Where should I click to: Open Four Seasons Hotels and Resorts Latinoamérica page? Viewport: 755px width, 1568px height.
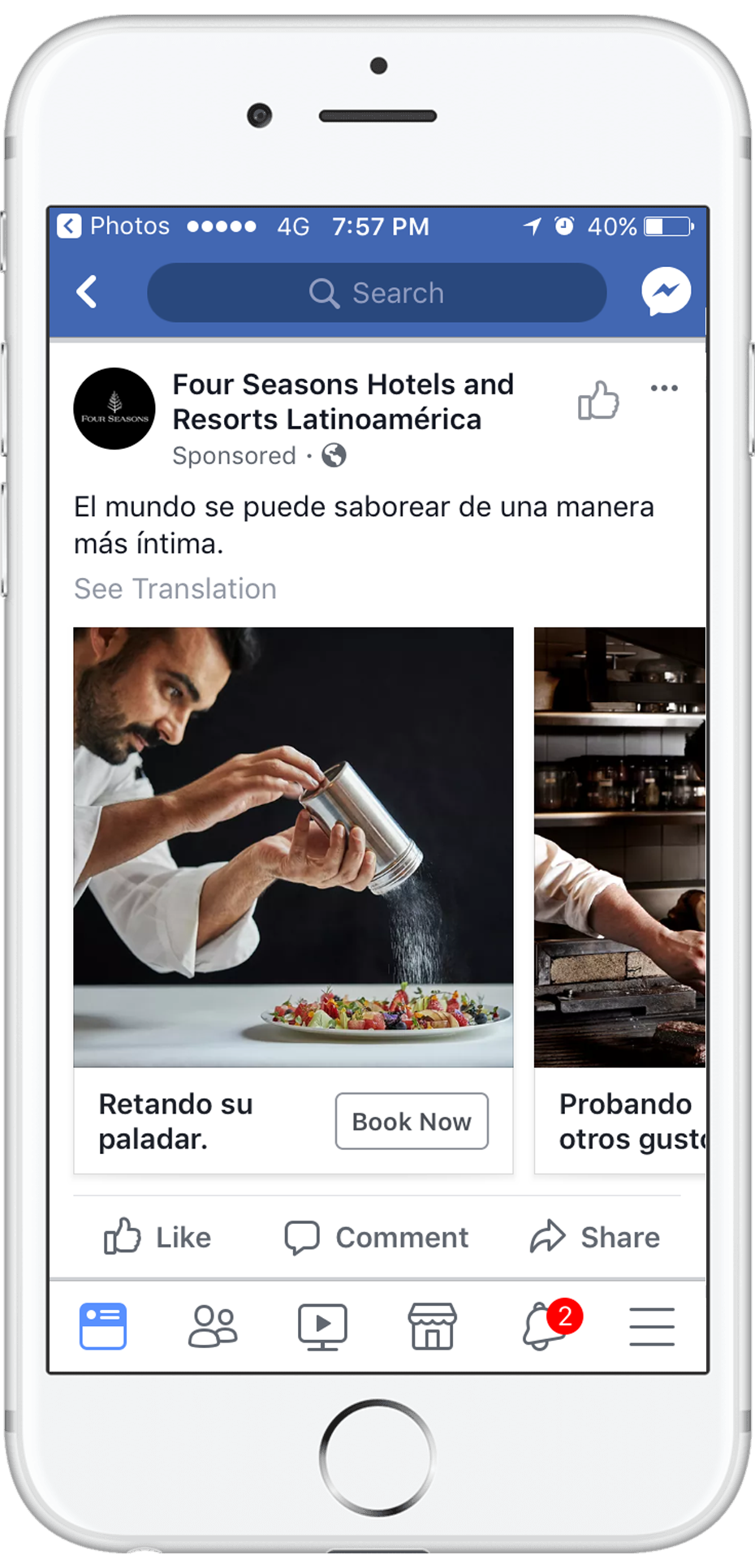[343, 402]
